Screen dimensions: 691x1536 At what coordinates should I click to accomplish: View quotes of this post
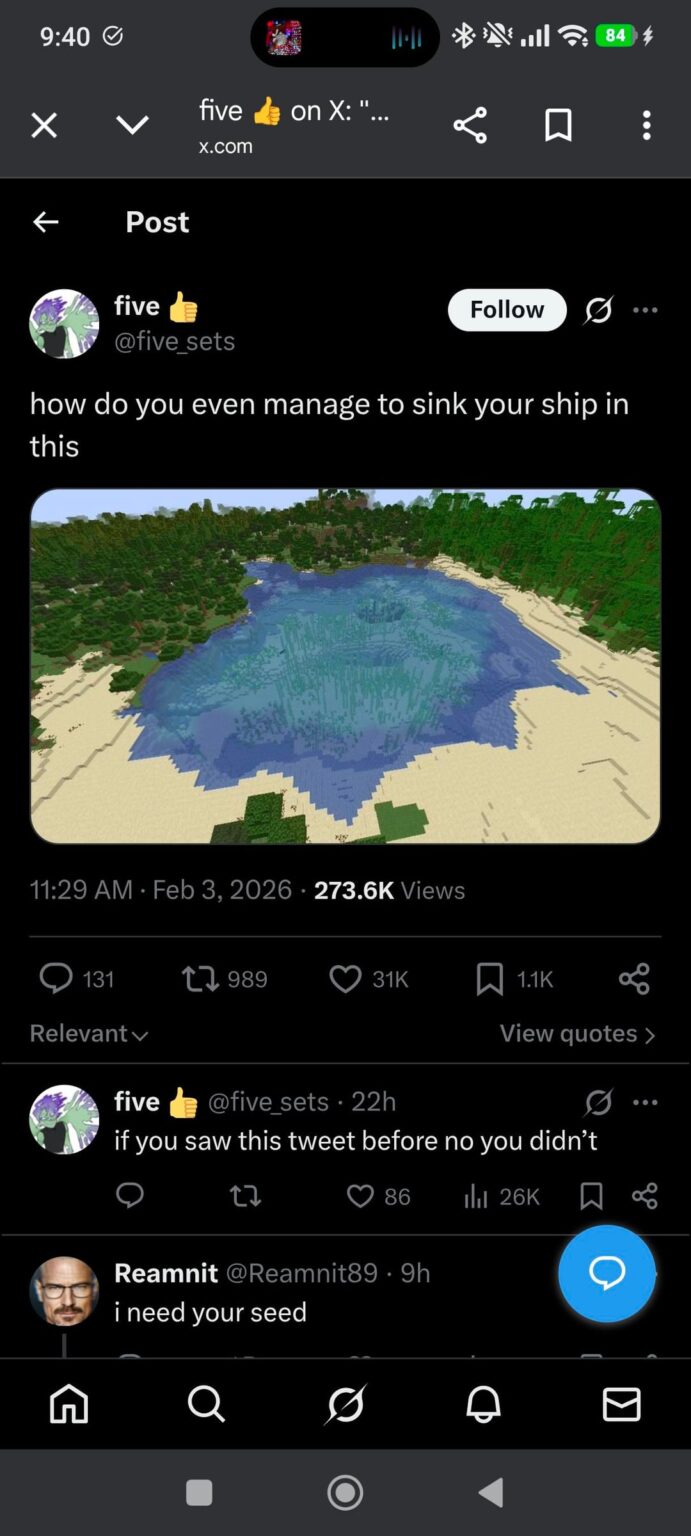(x=577, y=1034)
